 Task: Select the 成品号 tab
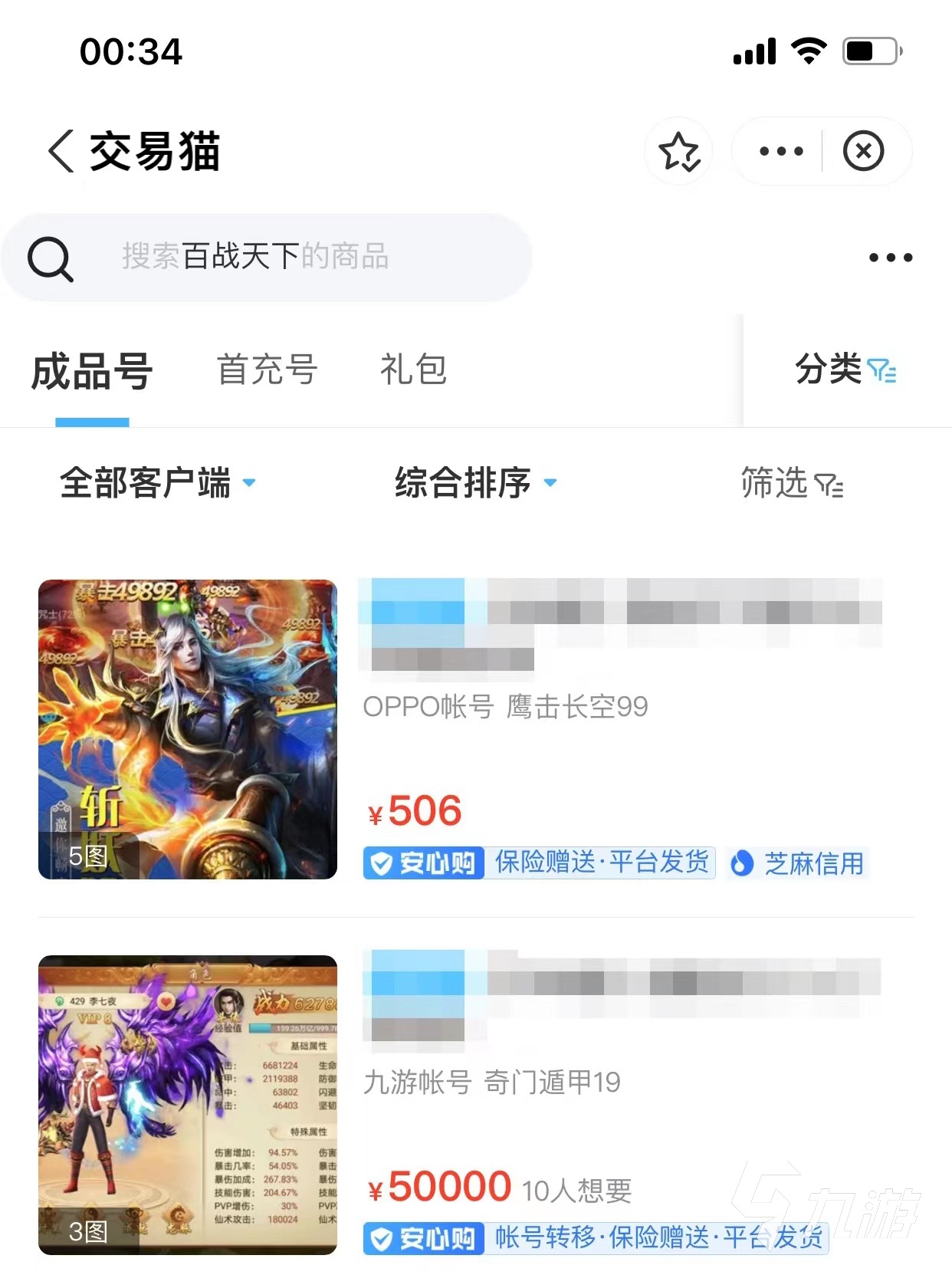(x=92, y=371)
